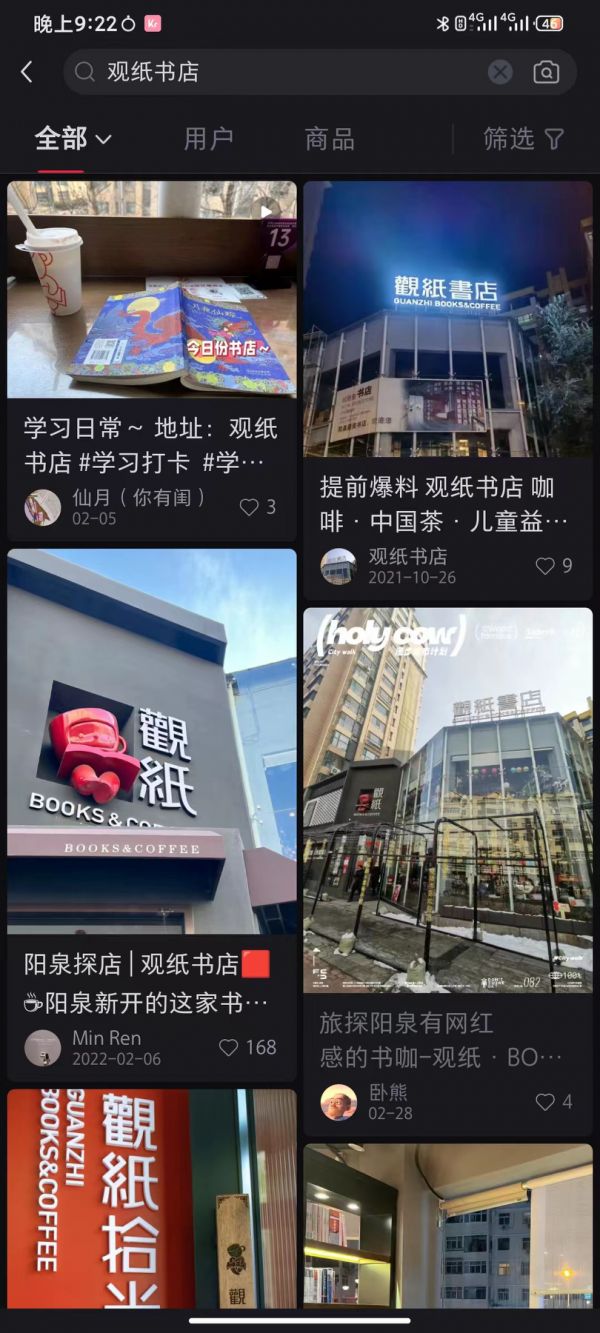600x1333 pixels.
Task: Open the 旅探阳泉有网红感的书咖 post by 卧熊
Action: tap(447, 800)
